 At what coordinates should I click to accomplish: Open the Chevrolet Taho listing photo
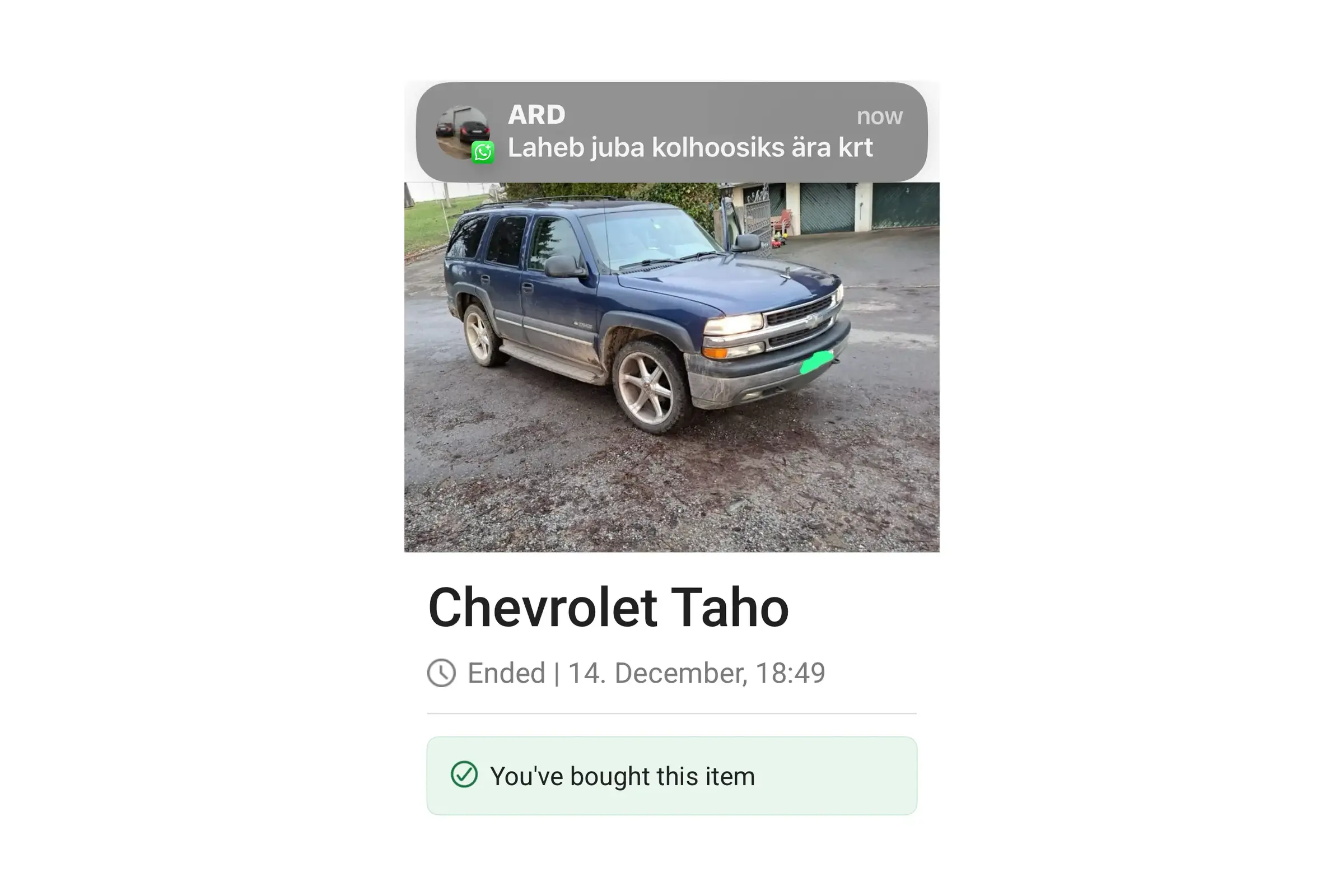(x=671, y=367)
